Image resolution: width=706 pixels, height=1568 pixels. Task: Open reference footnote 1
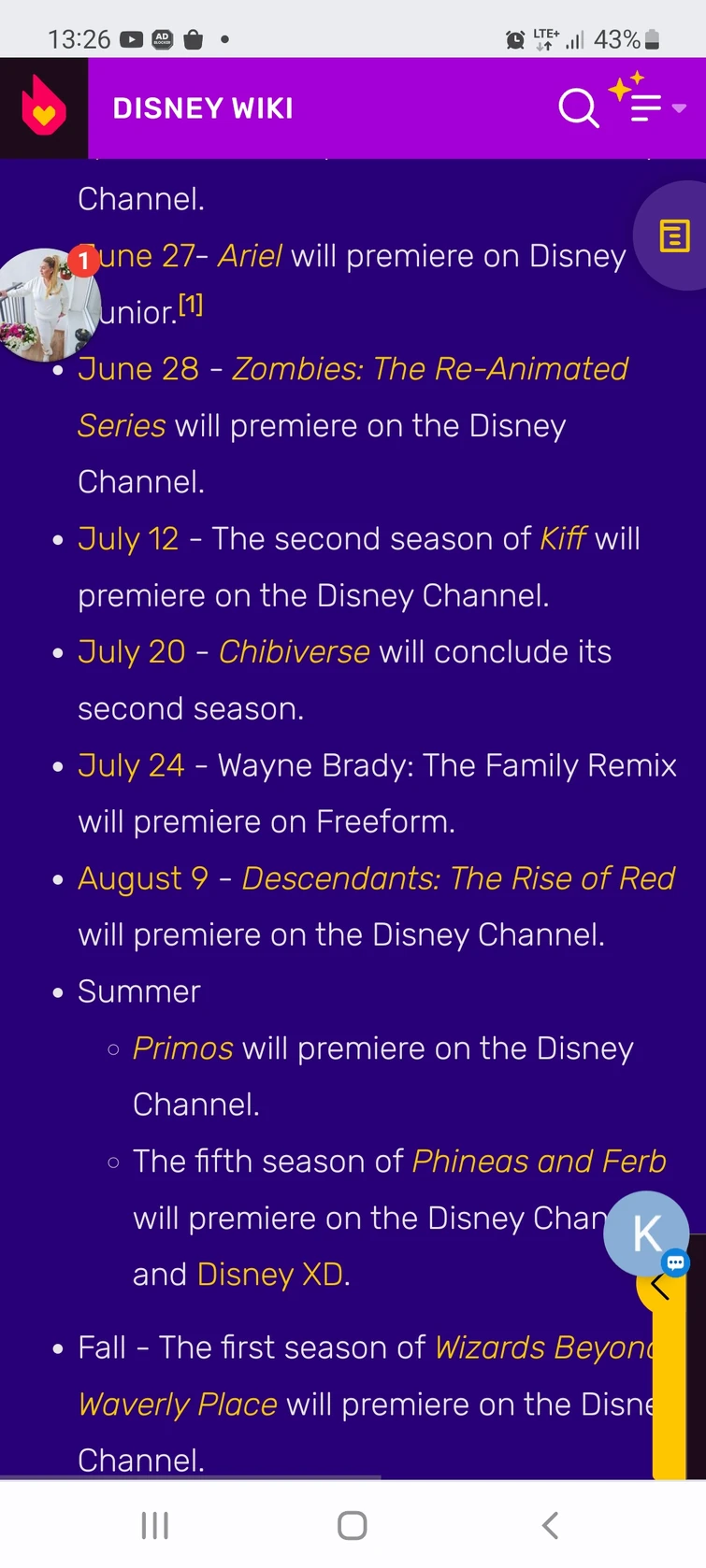click(x=191, y=305)
